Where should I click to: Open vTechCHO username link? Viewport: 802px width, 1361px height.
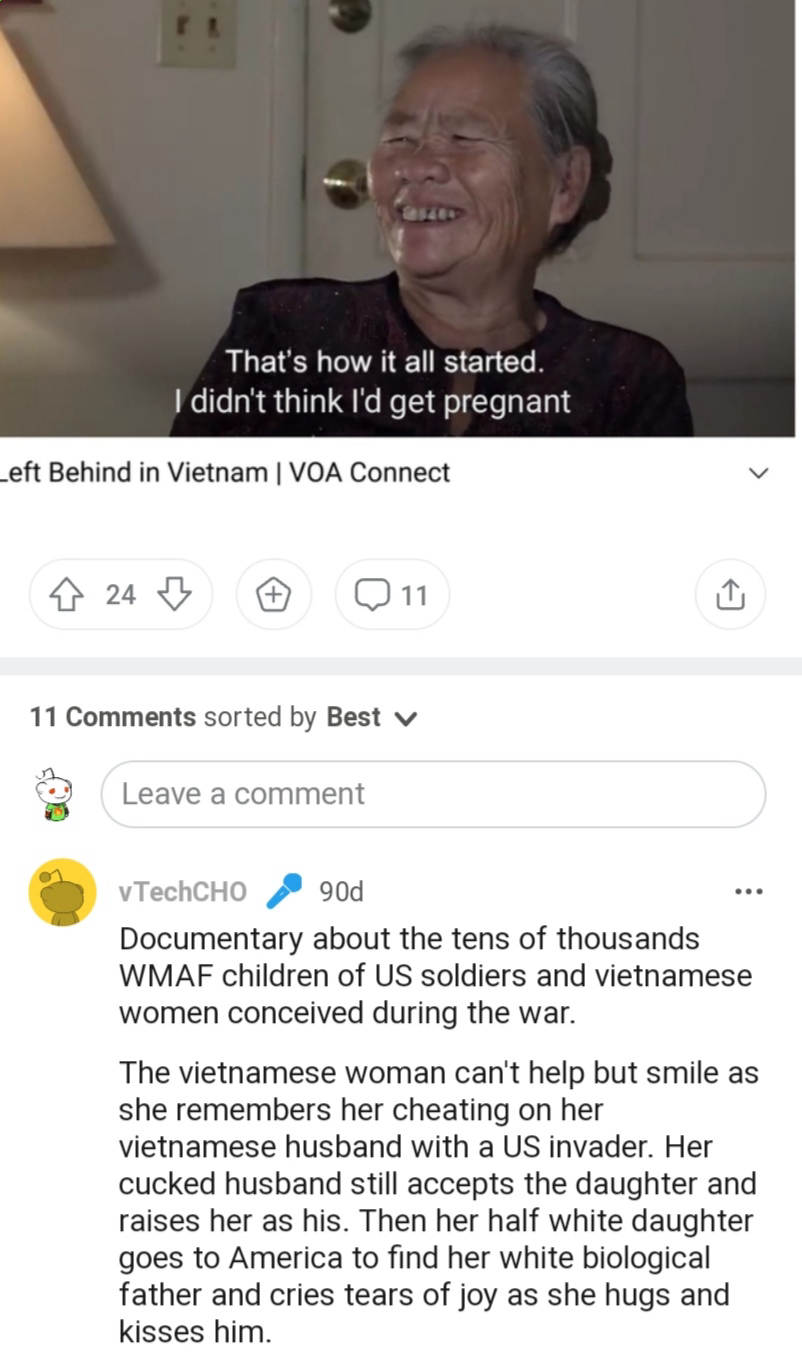182,891
